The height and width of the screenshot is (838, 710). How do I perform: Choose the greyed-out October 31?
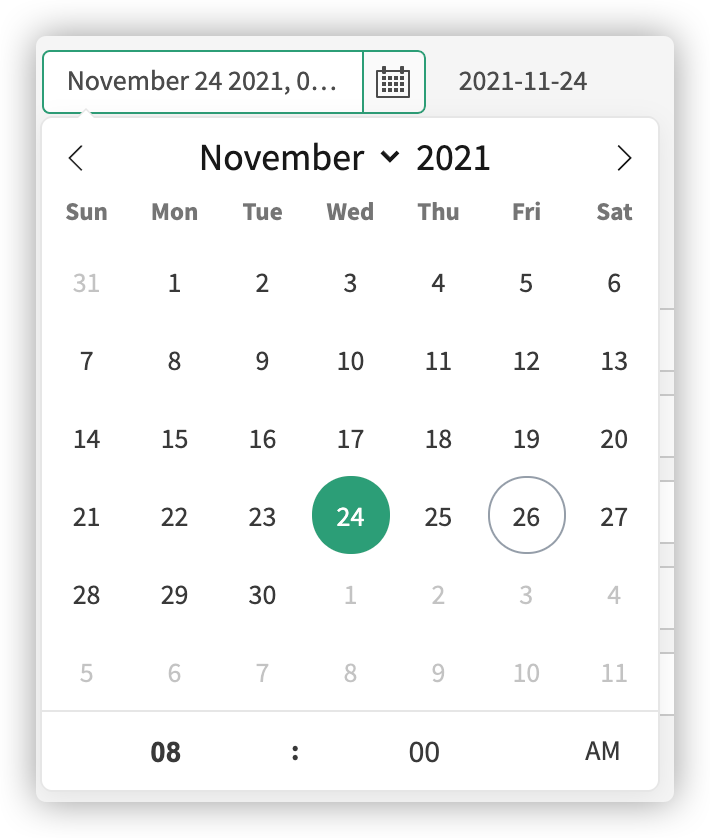[86, 283]
